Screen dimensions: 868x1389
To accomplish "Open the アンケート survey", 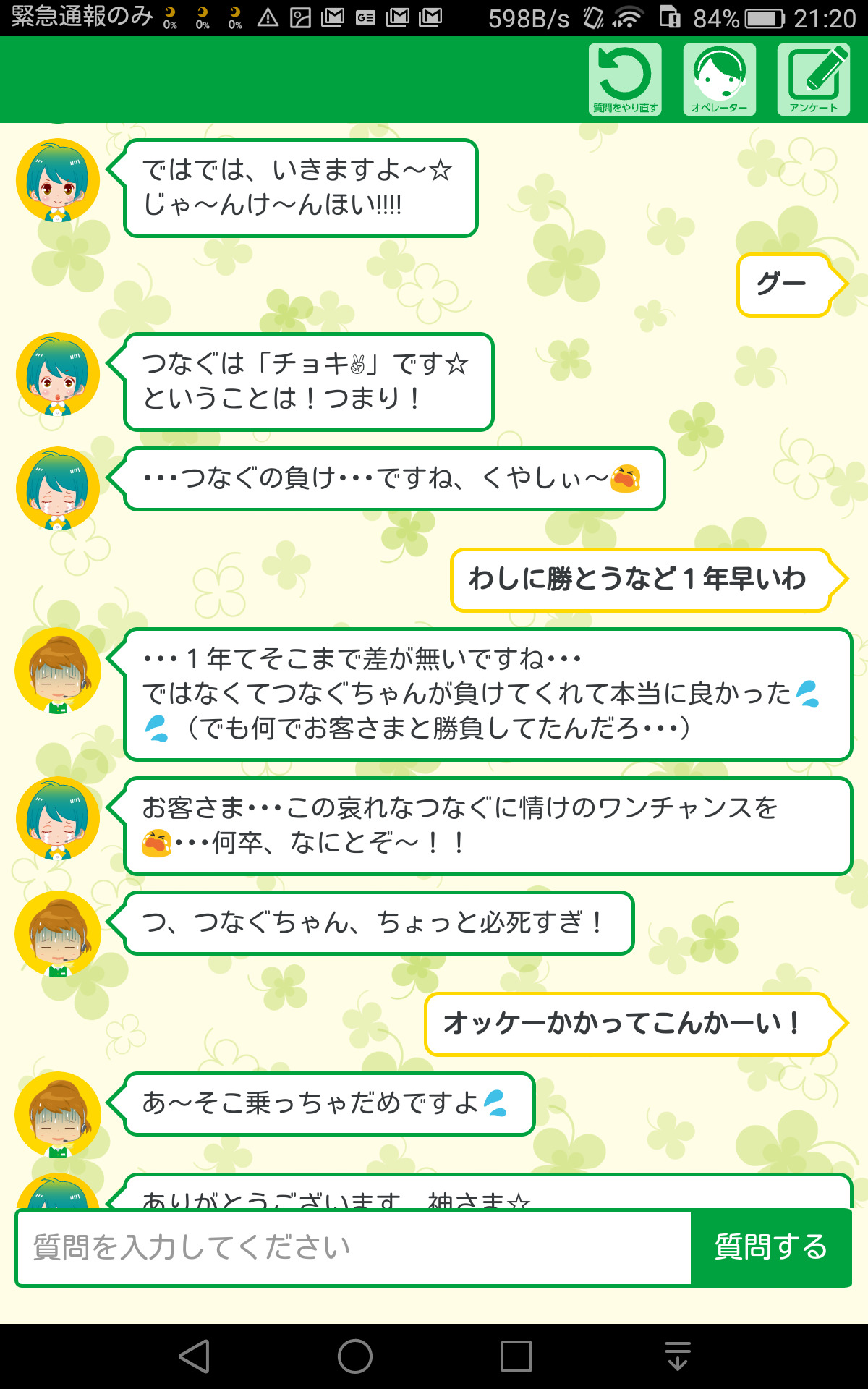I will (x=813, y=80).
